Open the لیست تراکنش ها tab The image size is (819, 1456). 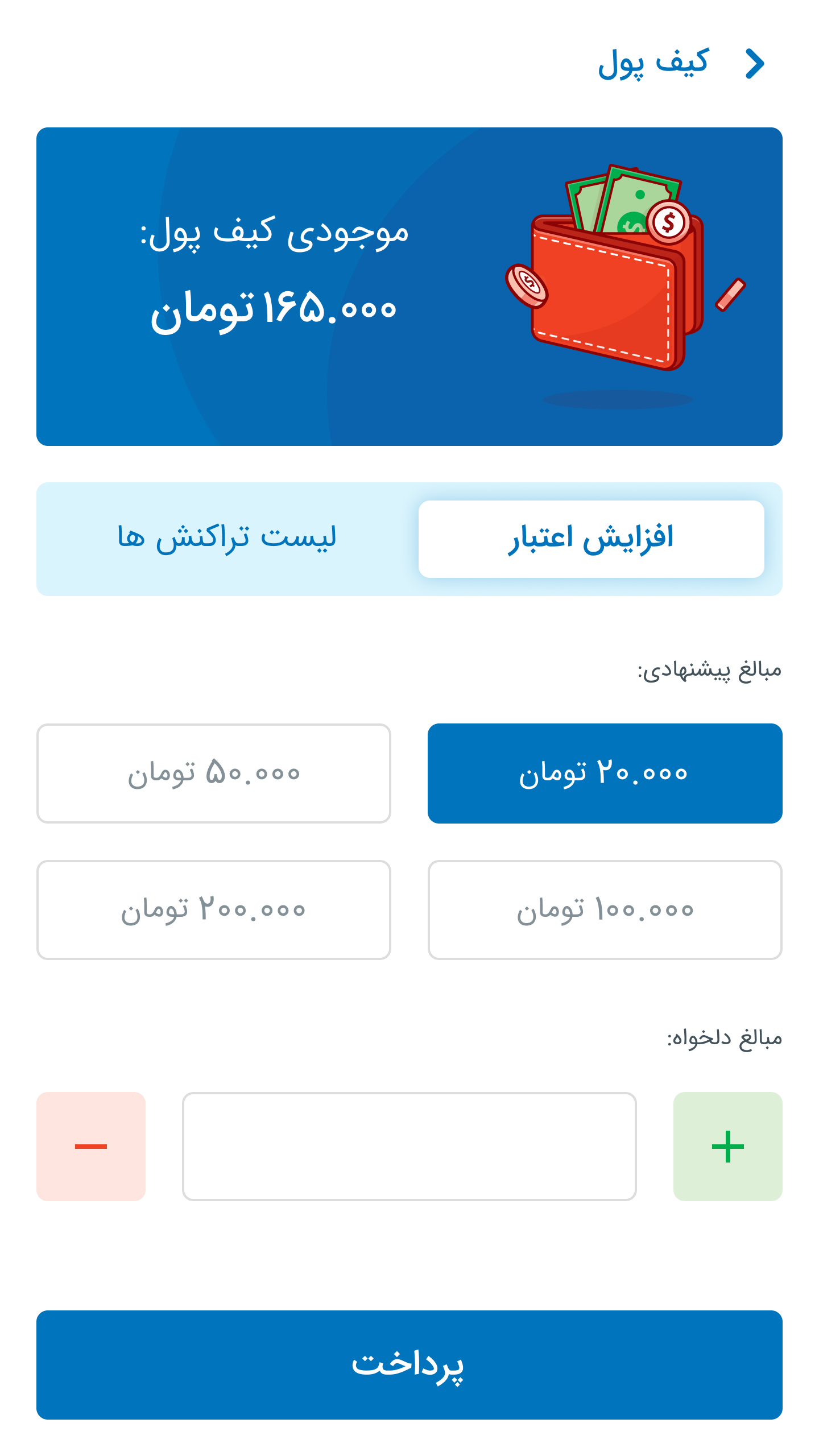pos(227,539)
